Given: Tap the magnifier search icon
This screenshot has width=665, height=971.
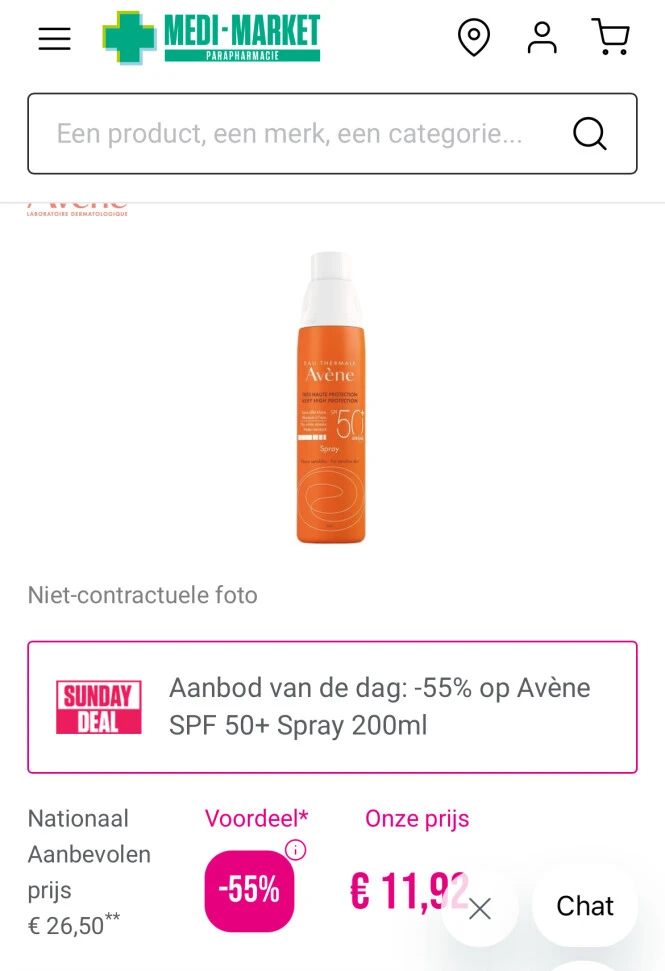Looking at the screenshot, I should point(590,134).
